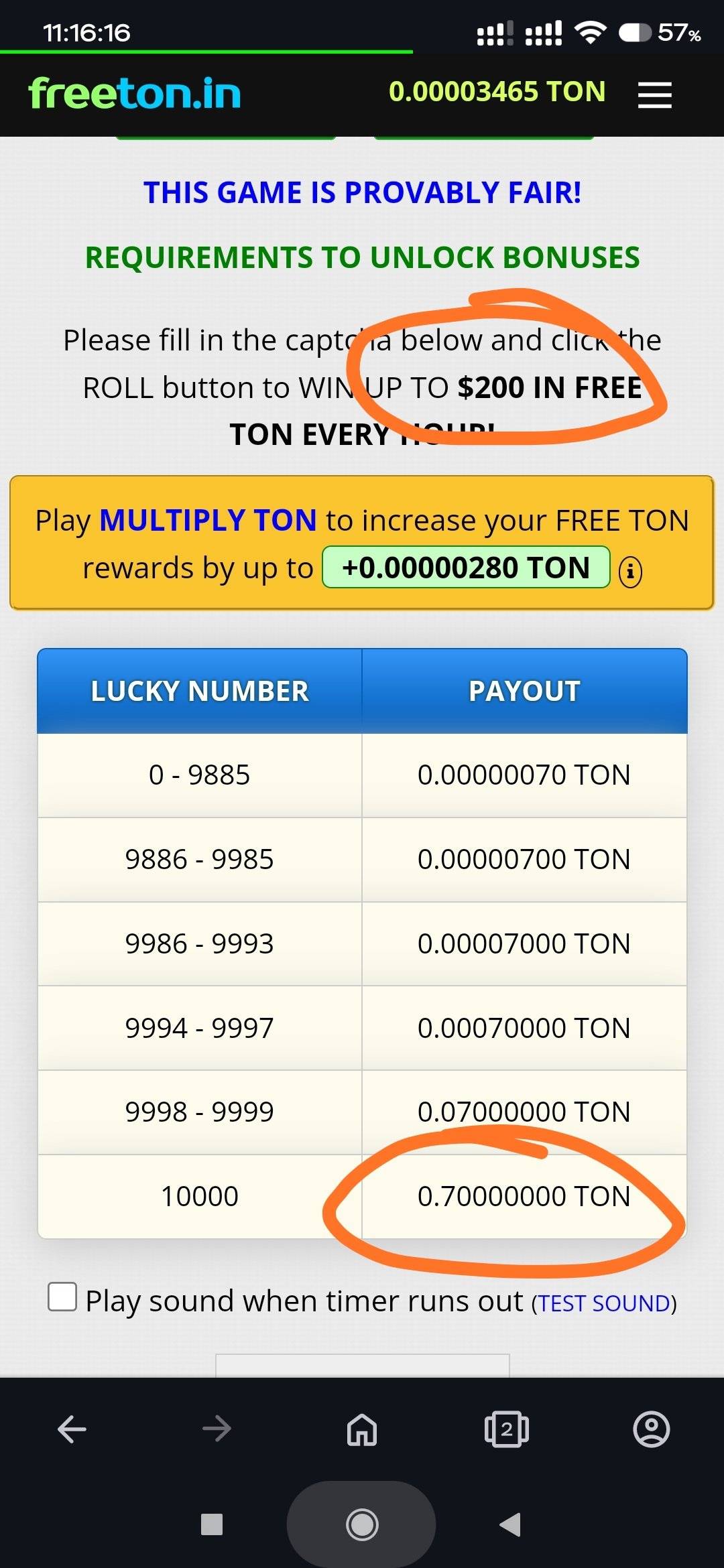Tap the system home button

[362, 1525]
